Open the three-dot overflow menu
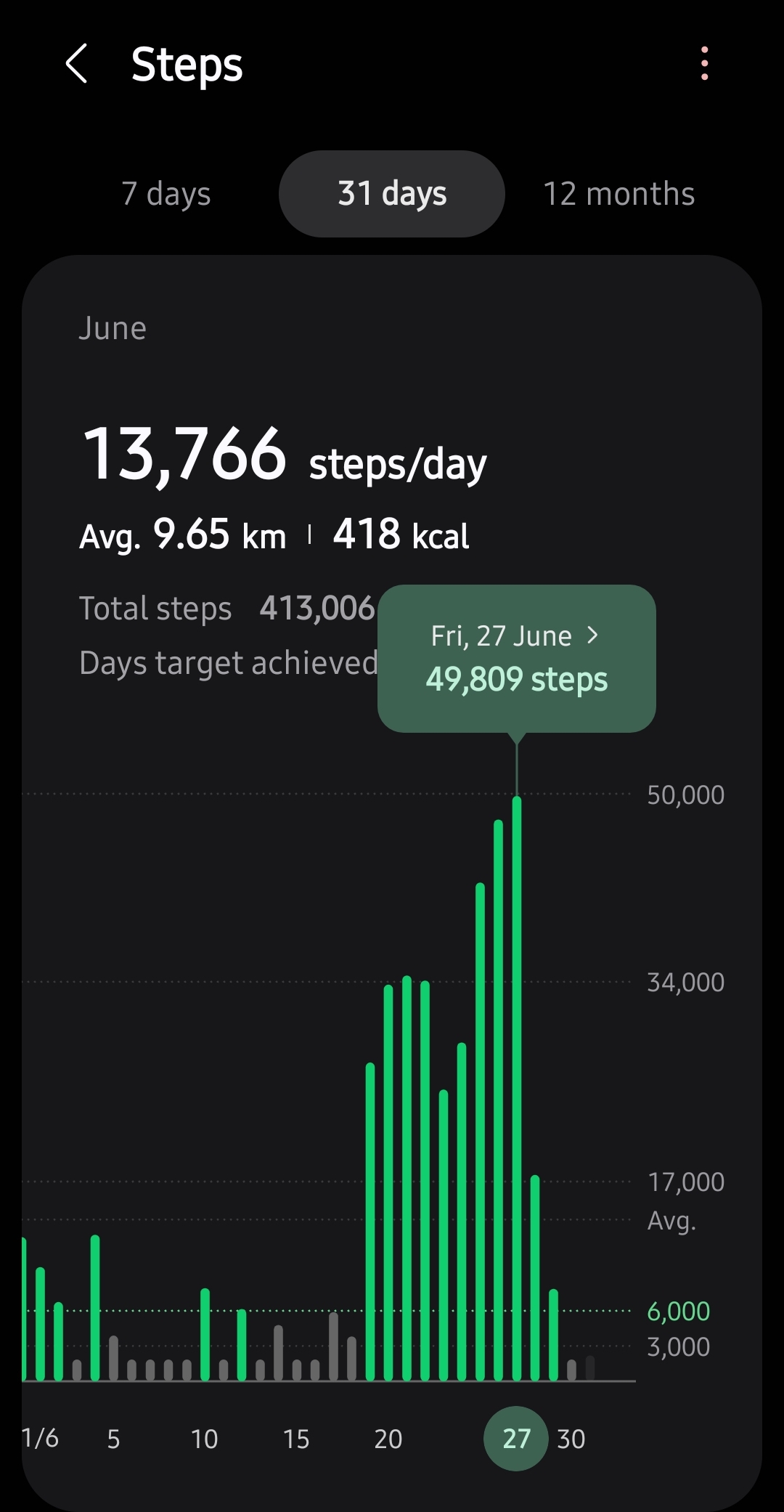Screen dimensions: 784x1512 pos(704,64)
